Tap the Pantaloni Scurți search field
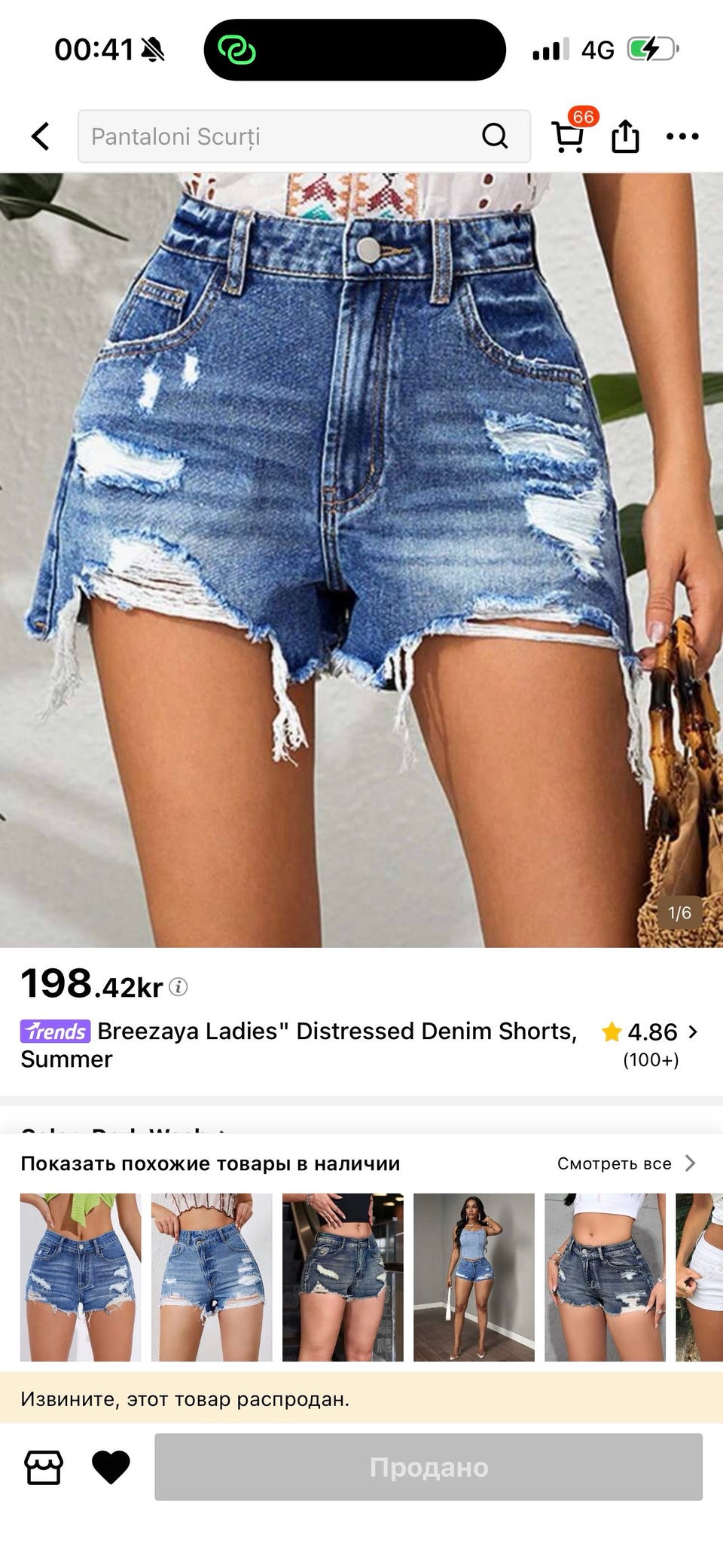 [304, 136]
